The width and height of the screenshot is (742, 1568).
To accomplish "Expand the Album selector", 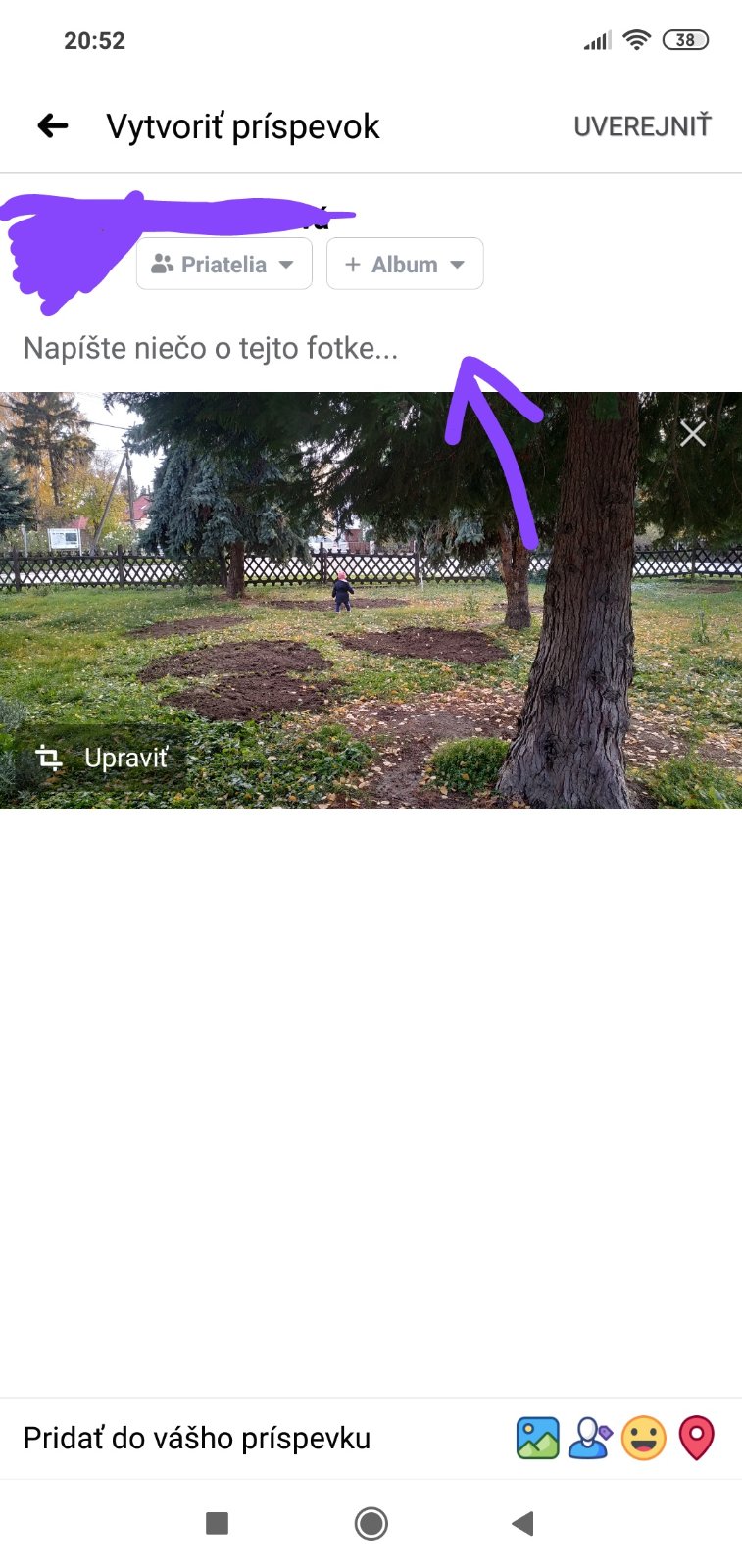I will 405,265.
